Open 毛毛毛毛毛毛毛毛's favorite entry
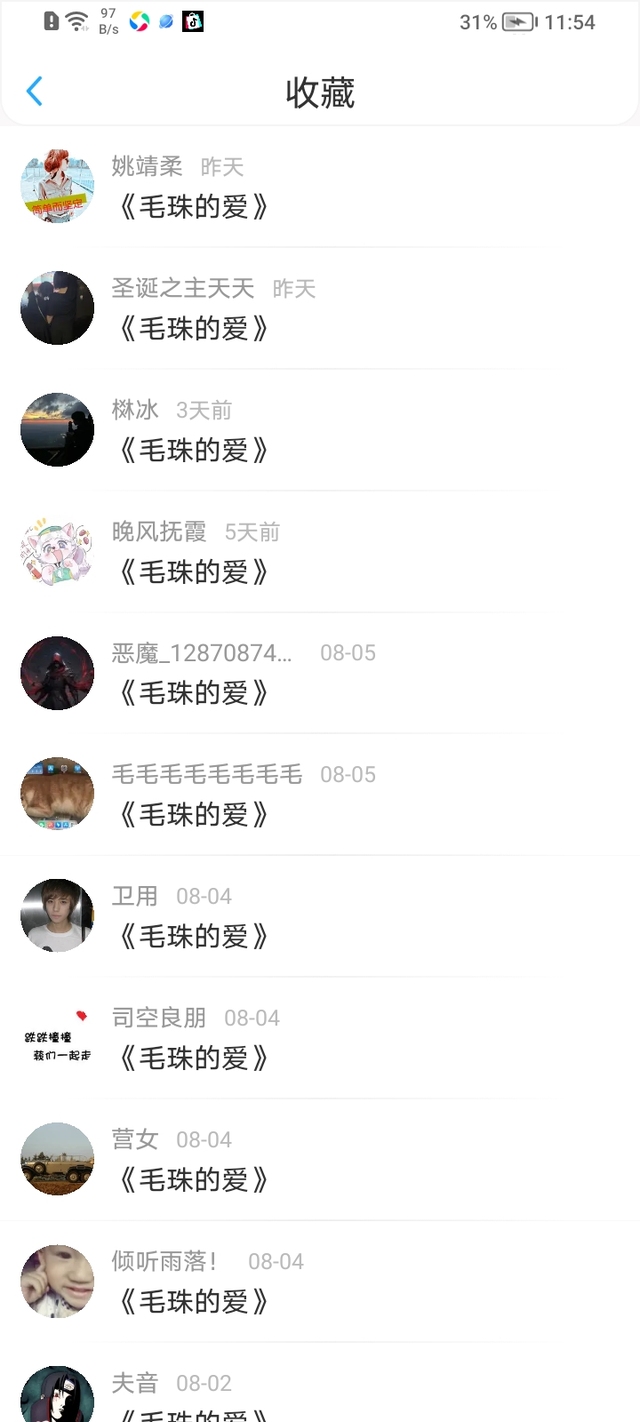Screen dimensions: 640x1422 (x=320, y=795)
